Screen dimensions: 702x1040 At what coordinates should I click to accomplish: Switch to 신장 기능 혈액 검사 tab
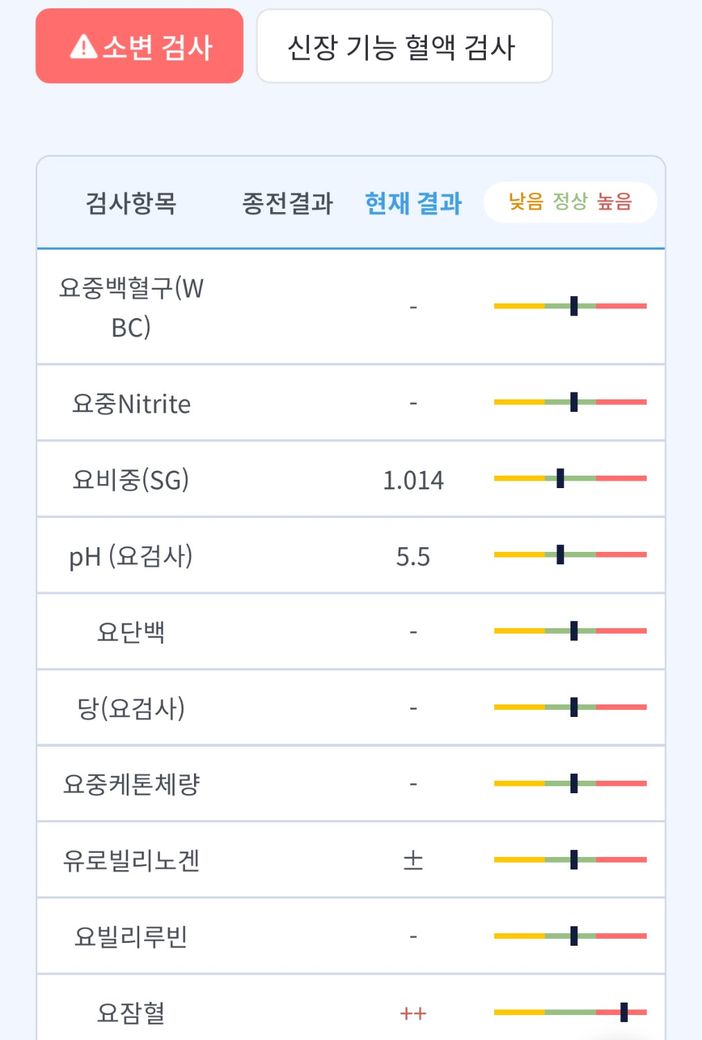(x=404, y=46)
